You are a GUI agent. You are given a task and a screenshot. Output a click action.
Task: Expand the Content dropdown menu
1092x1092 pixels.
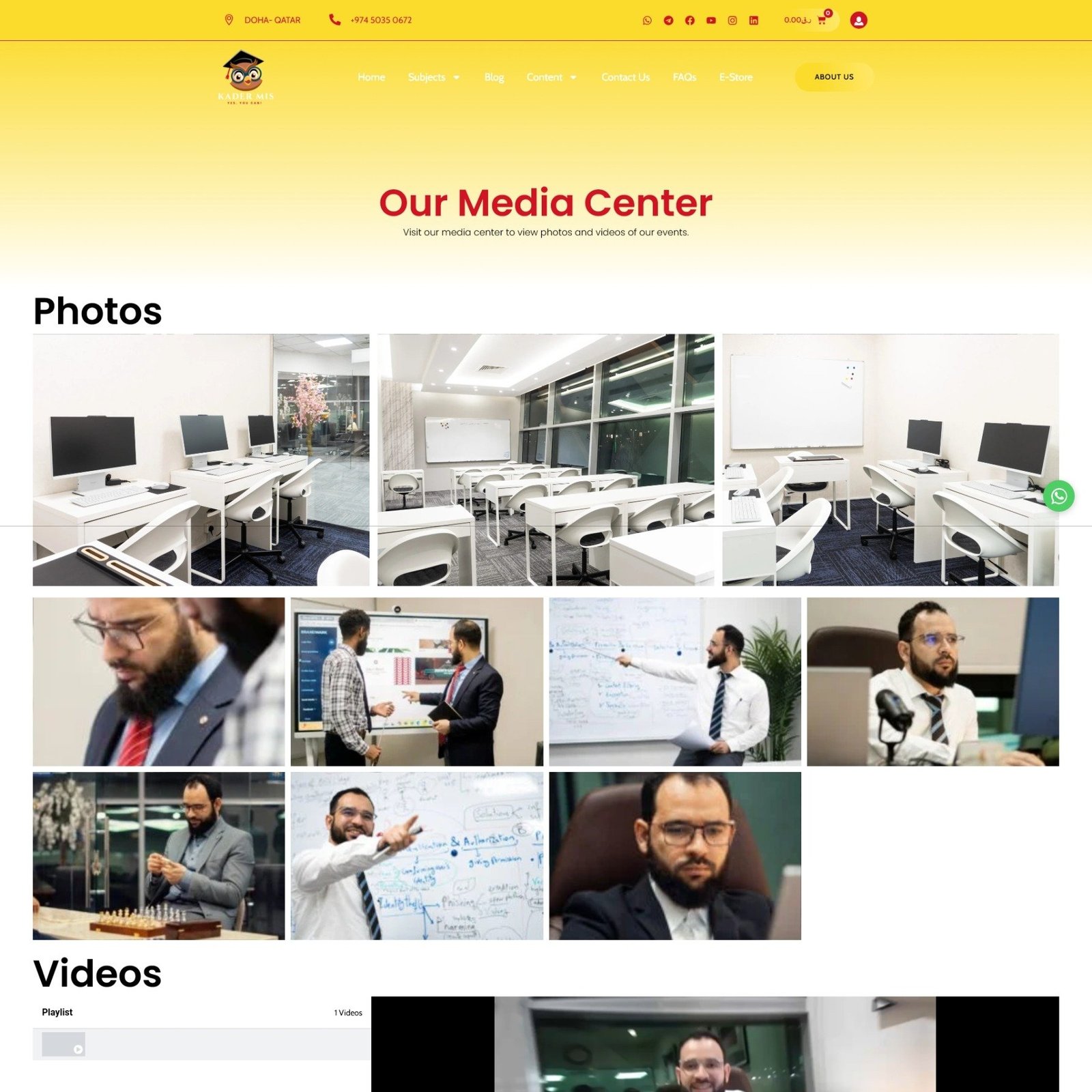[551, 77]
